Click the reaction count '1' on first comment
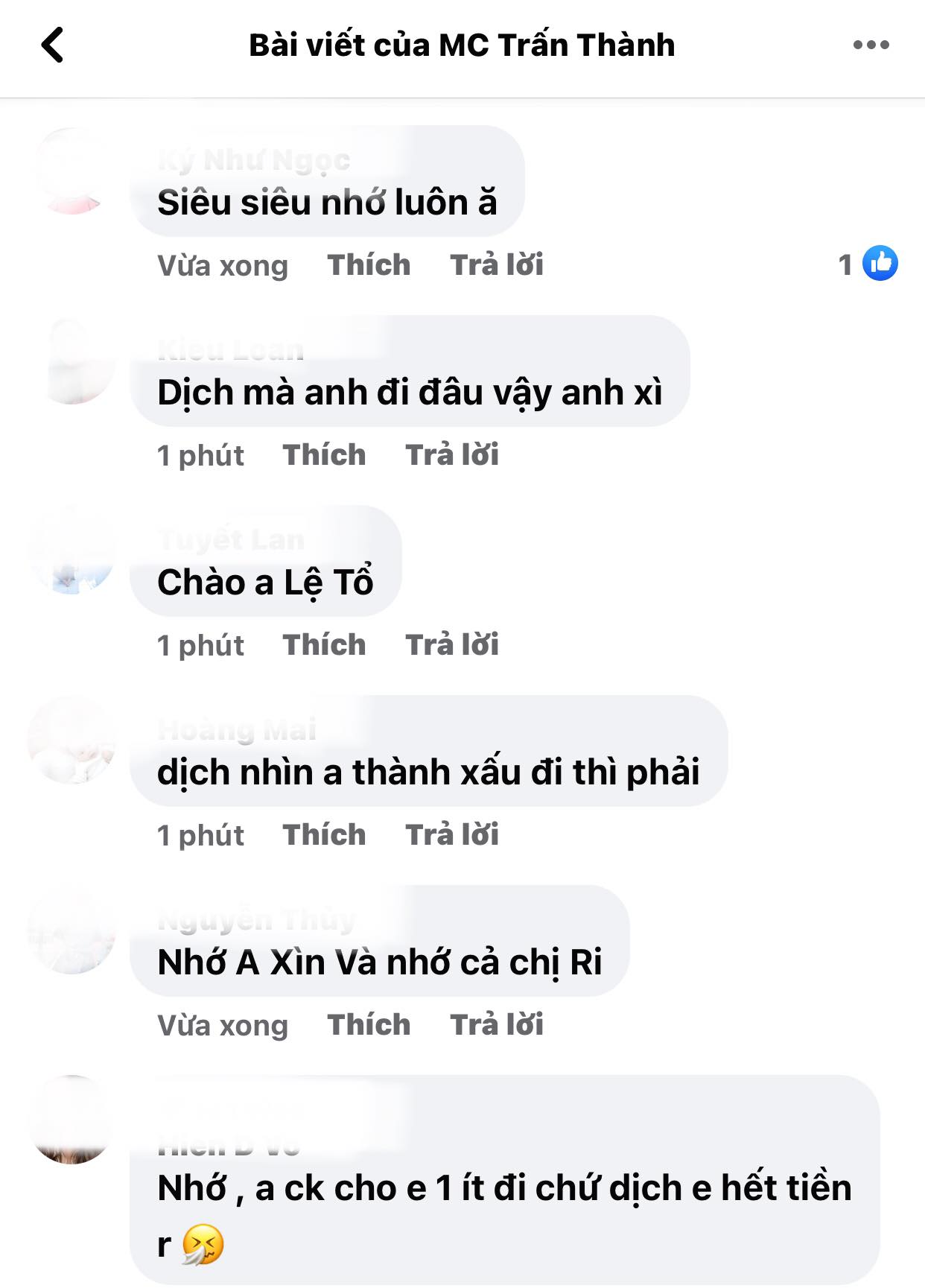The width and height of the screenshot is (925, 1288). (x=844, y=264)
